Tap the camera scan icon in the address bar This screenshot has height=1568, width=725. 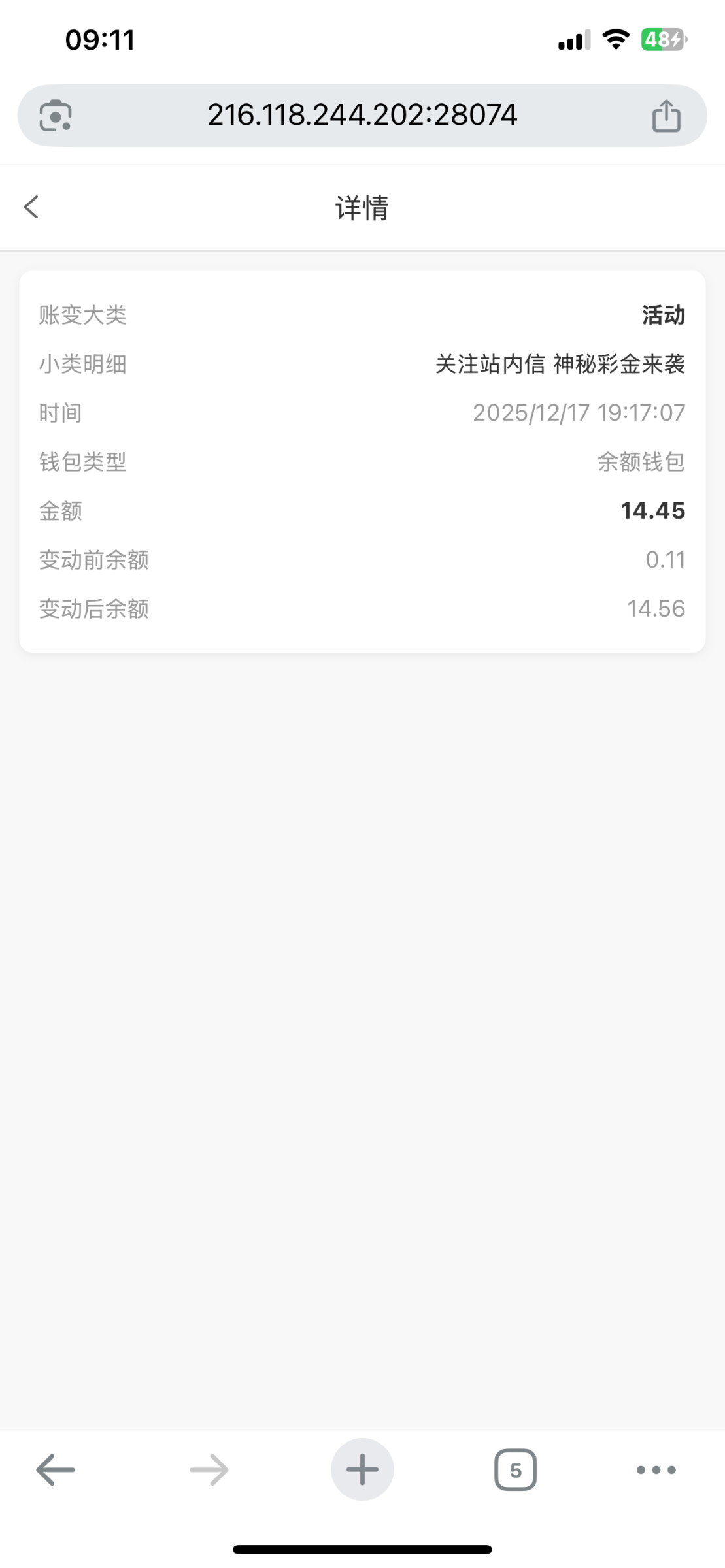pos(56,115)
